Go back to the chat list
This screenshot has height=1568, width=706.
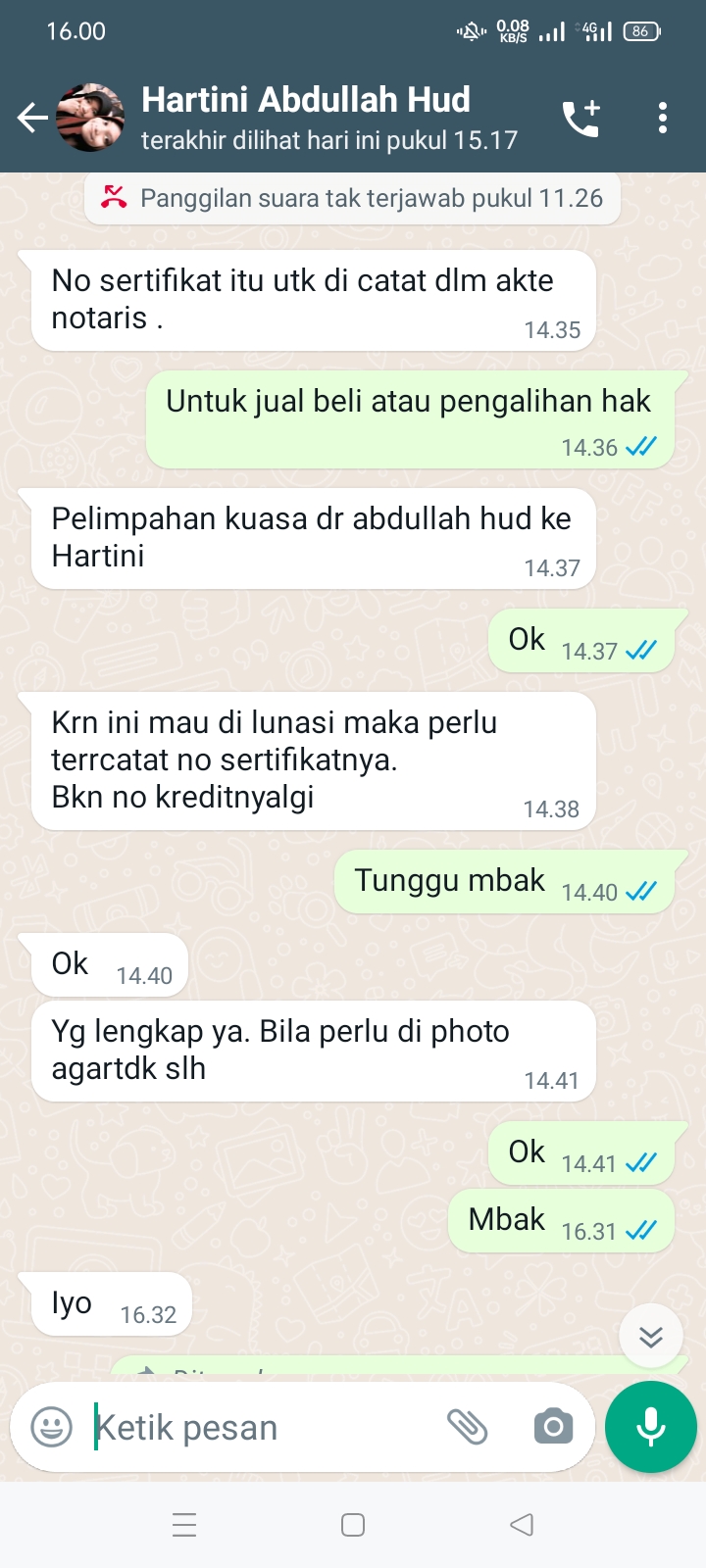[31, 119]
